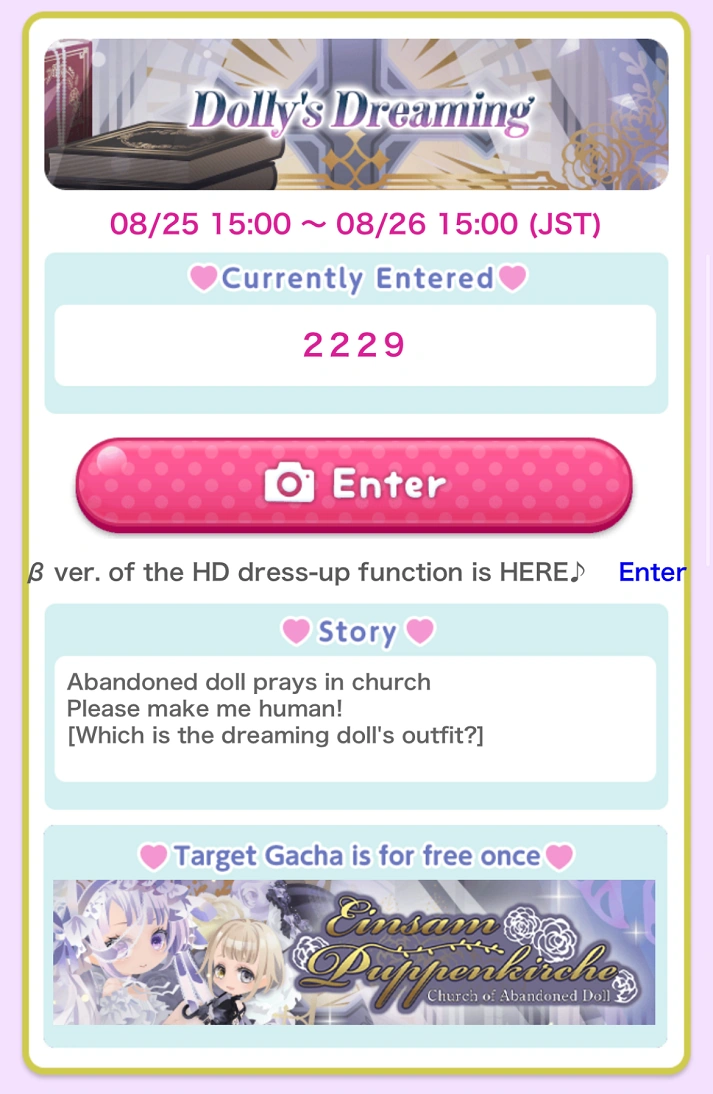
Task: Open the HD dress-up beta Enter link
Action: (x=651, y=572)
